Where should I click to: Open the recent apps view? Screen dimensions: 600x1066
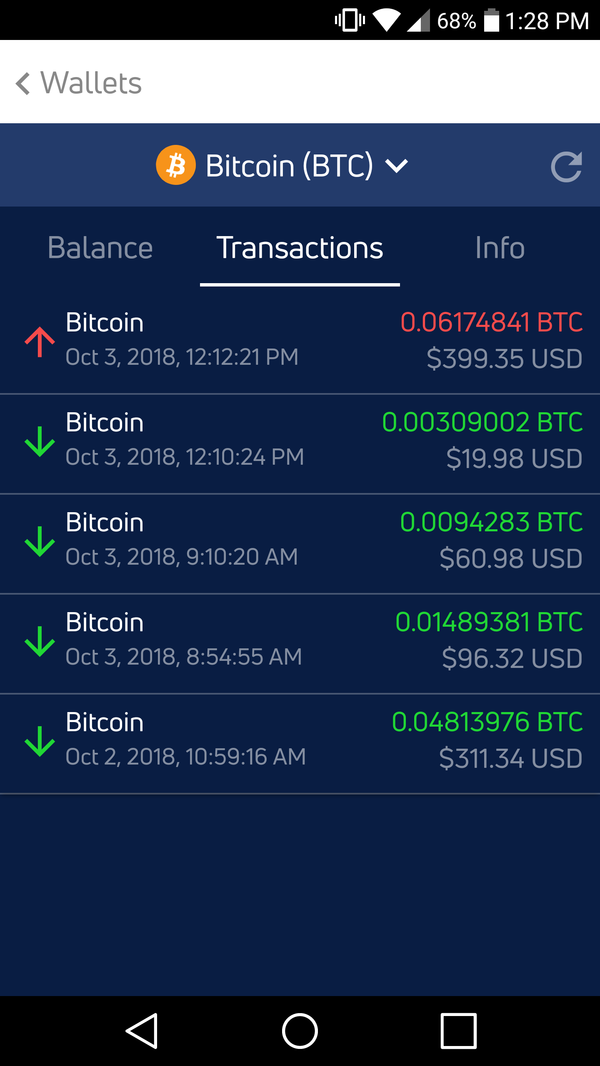click(x=458, y=1031)
